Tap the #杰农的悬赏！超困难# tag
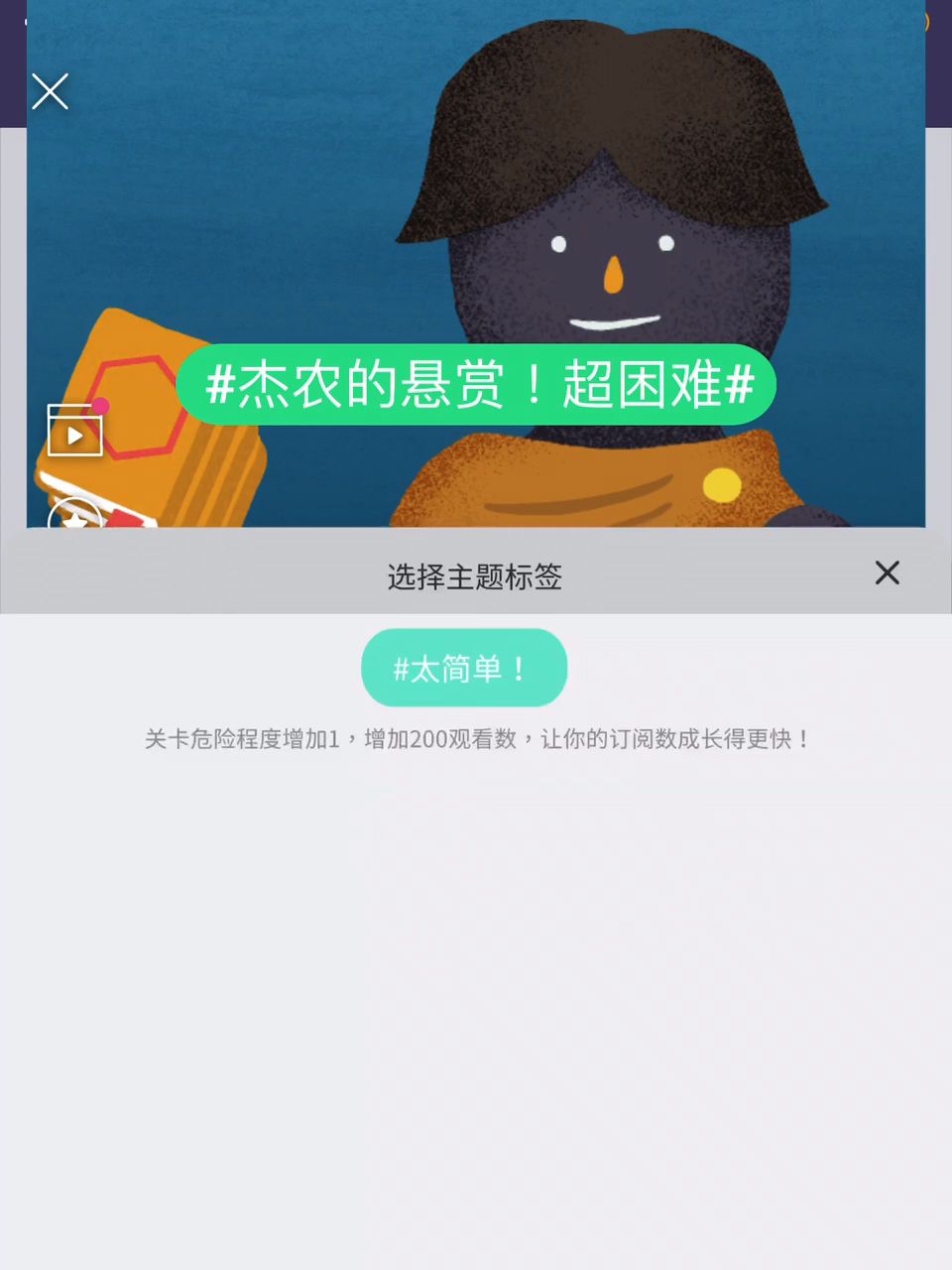Screen dimensions: 952x1270 coord(476,385)
